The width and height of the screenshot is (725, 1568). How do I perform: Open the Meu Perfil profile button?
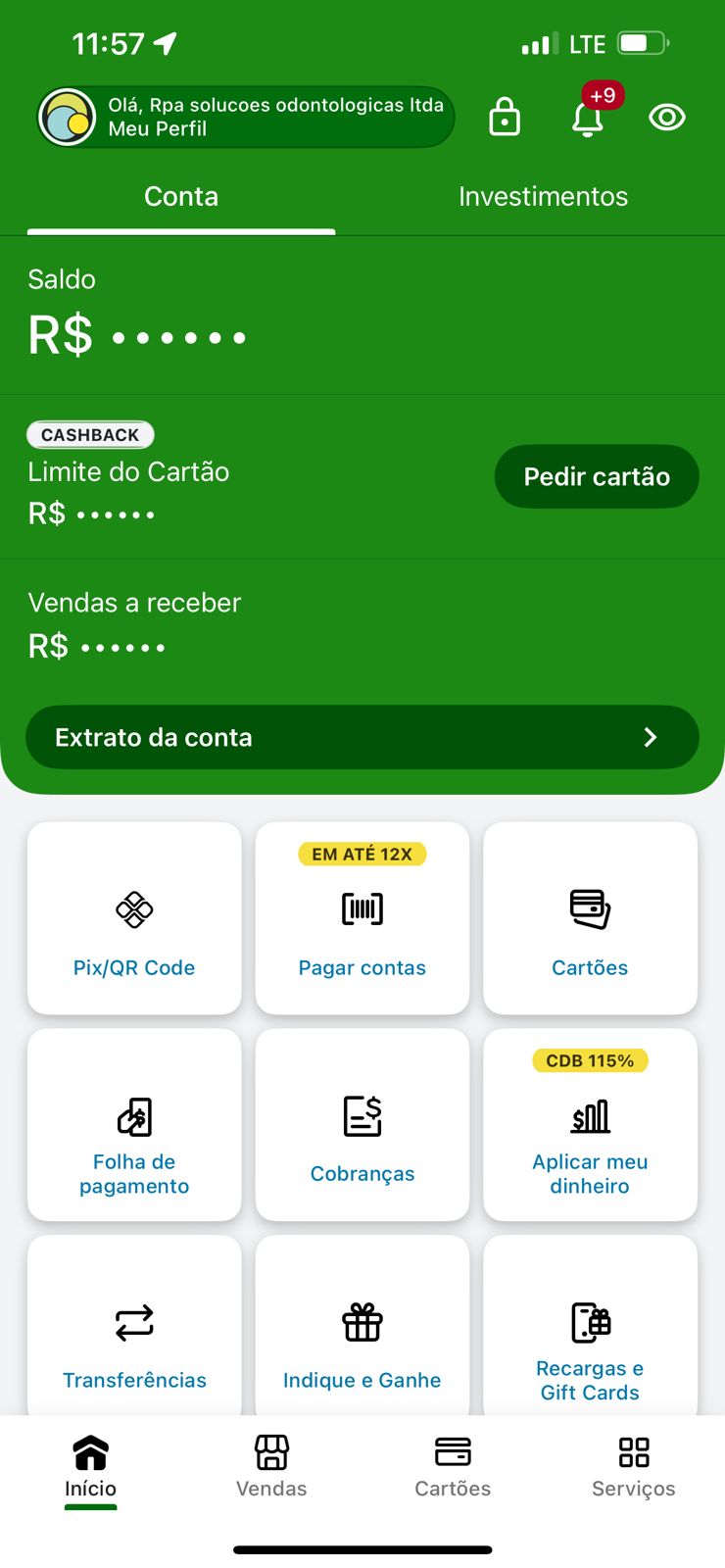point(245,118)
